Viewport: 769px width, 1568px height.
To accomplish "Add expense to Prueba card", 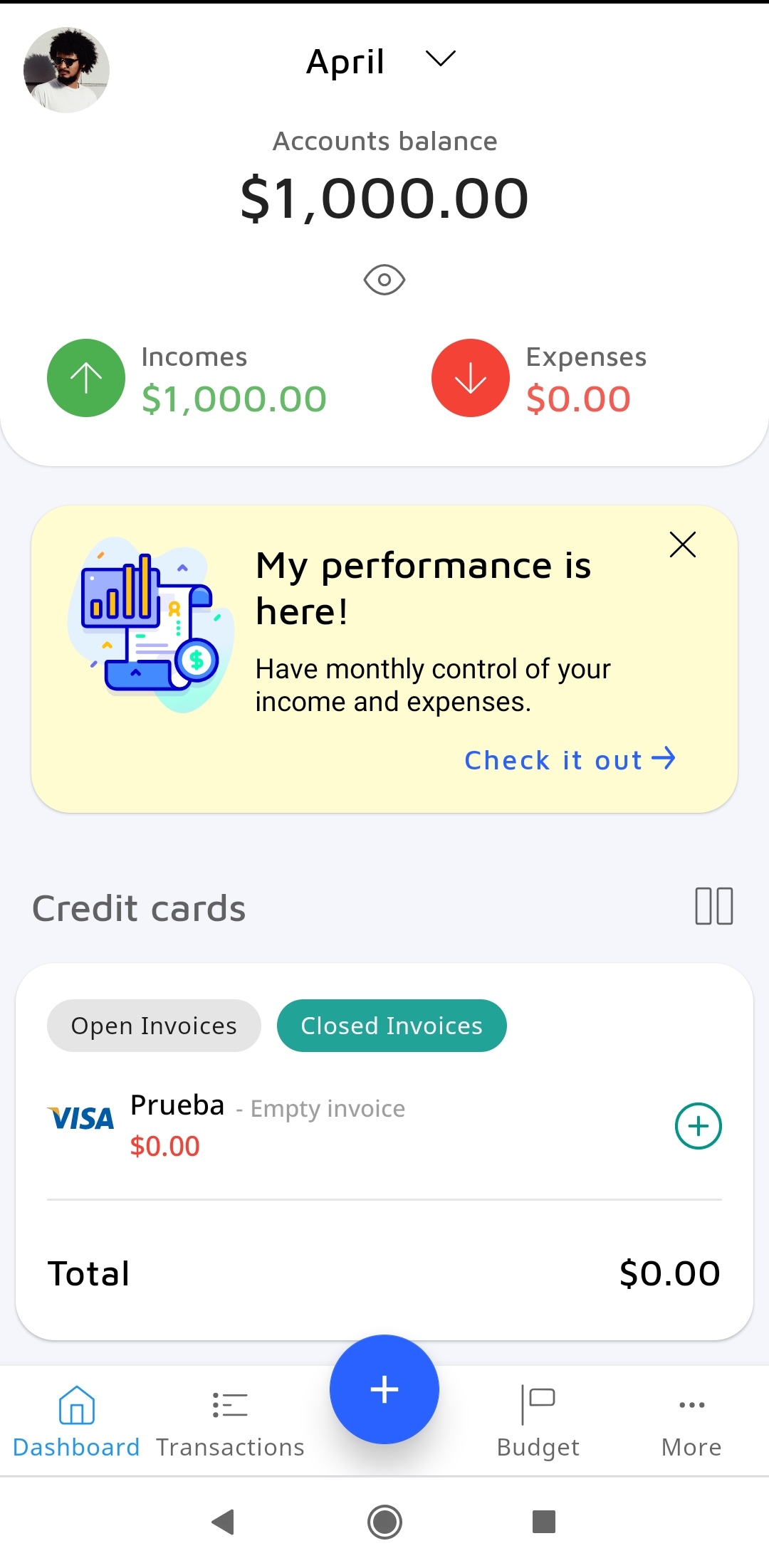I will coord(698,1126).
